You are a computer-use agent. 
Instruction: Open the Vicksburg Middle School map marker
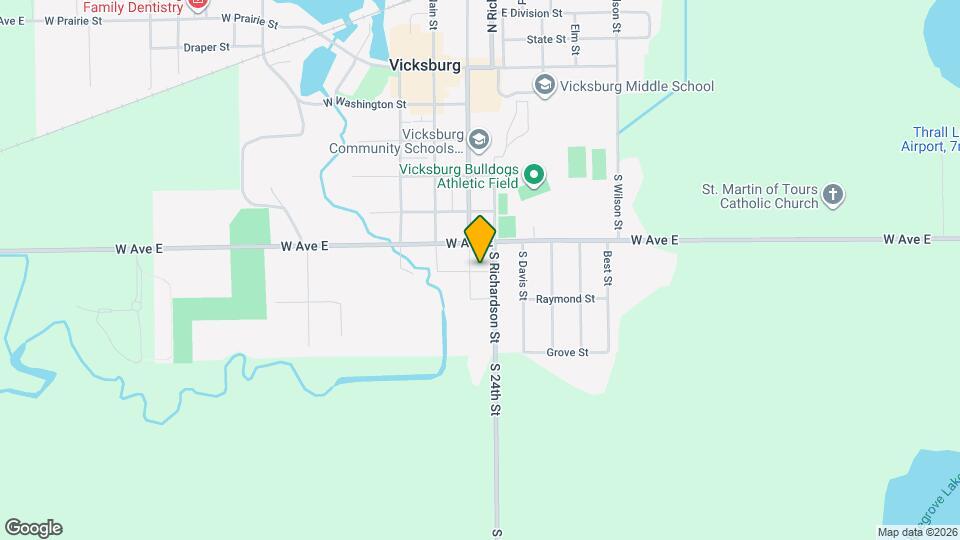point(545,86)
